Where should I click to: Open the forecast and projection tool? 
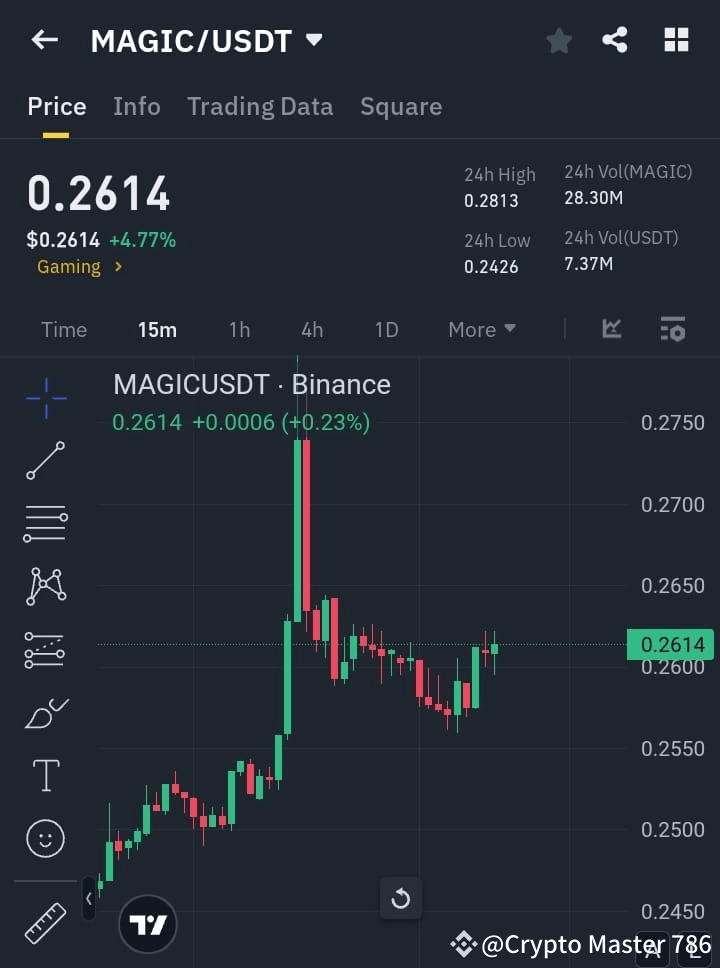[45, 650]
